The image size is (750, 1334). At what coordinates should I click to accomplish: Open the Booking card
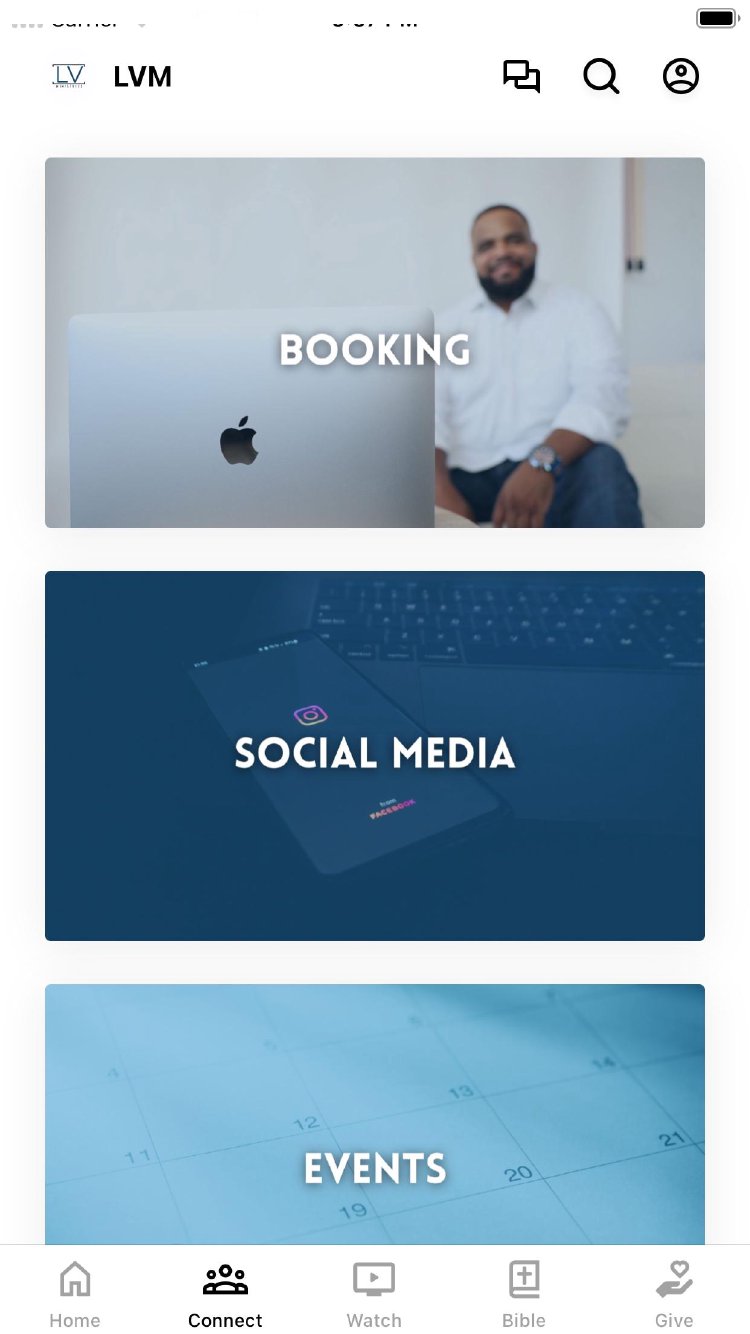(x=375, y=343)
